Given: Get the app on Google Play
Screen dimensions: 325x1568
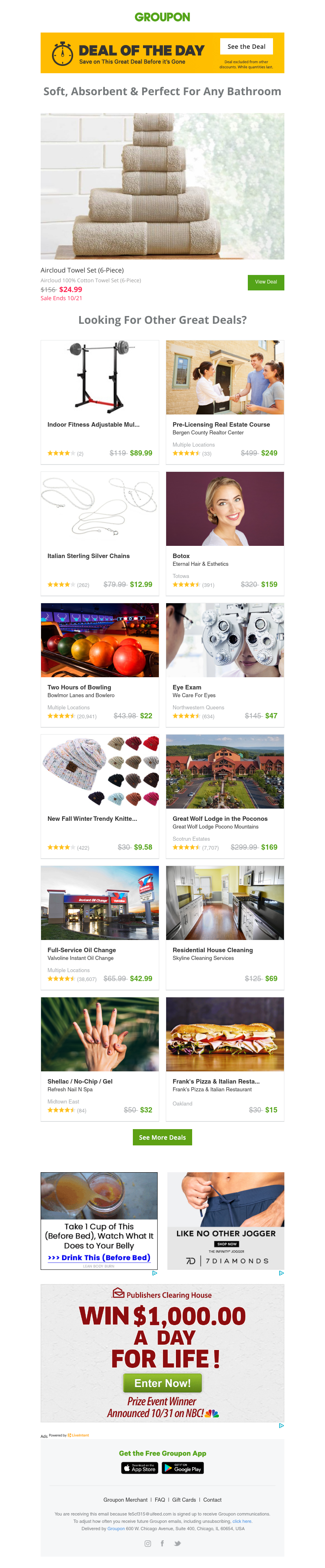Looking at the screenshot, I should pos(183,1468).
